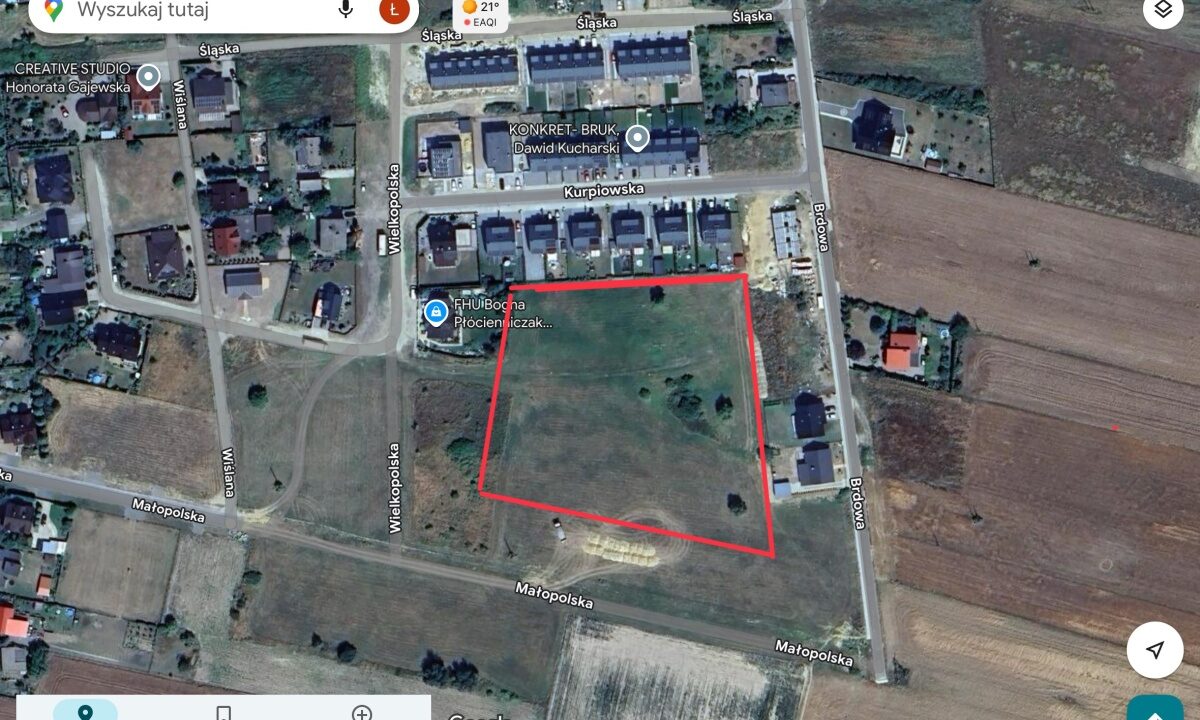
Task: Center map on my location
Action: click(x=1155, y=650)
